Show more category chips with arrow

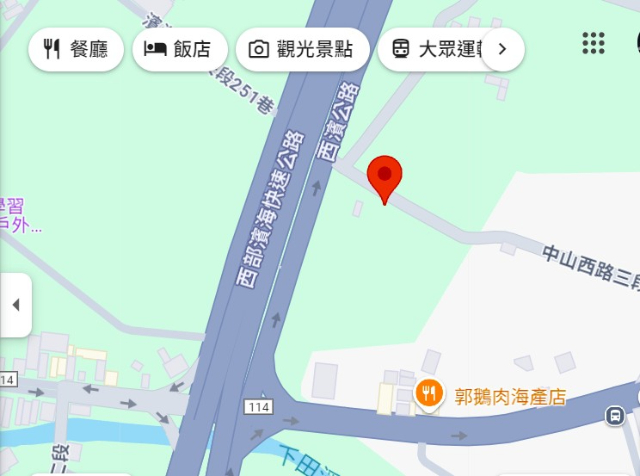click(503, 48)
